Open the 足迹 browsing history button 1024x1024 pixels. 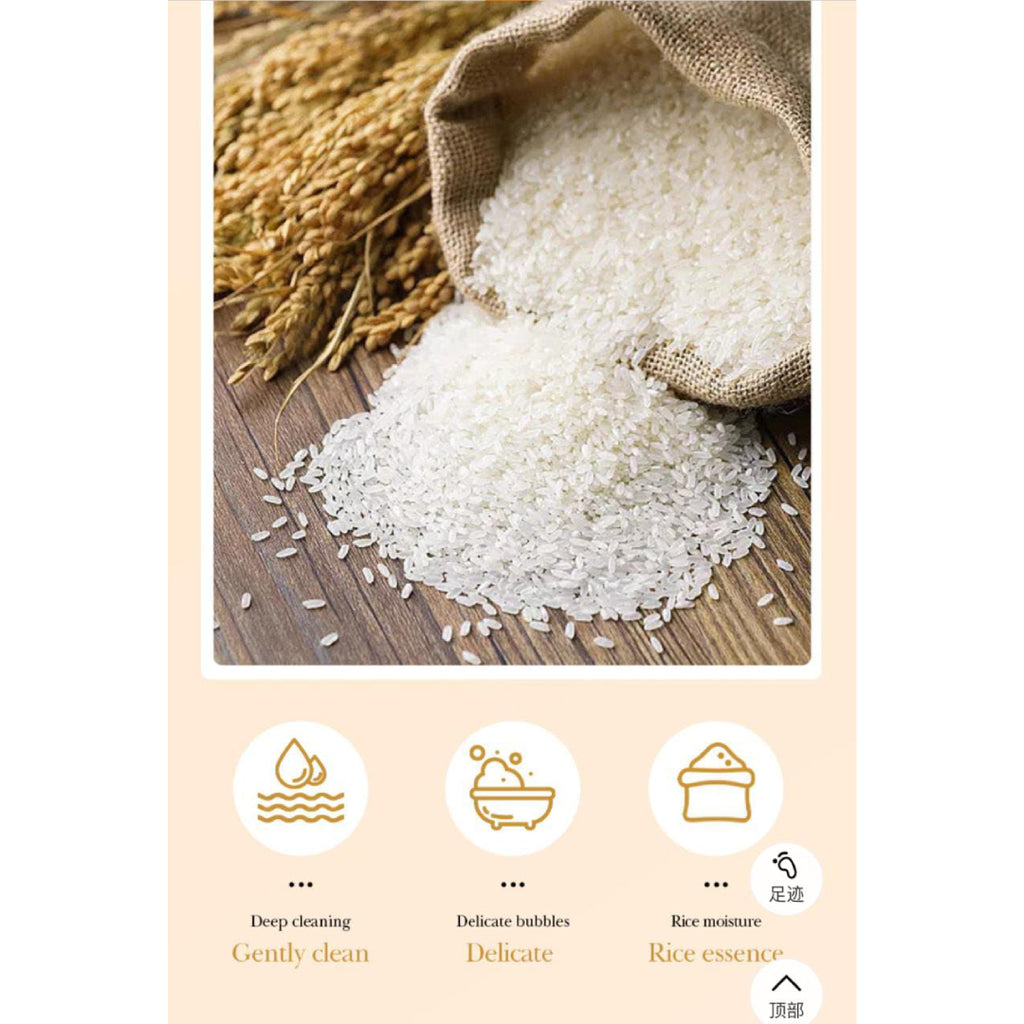786,878
